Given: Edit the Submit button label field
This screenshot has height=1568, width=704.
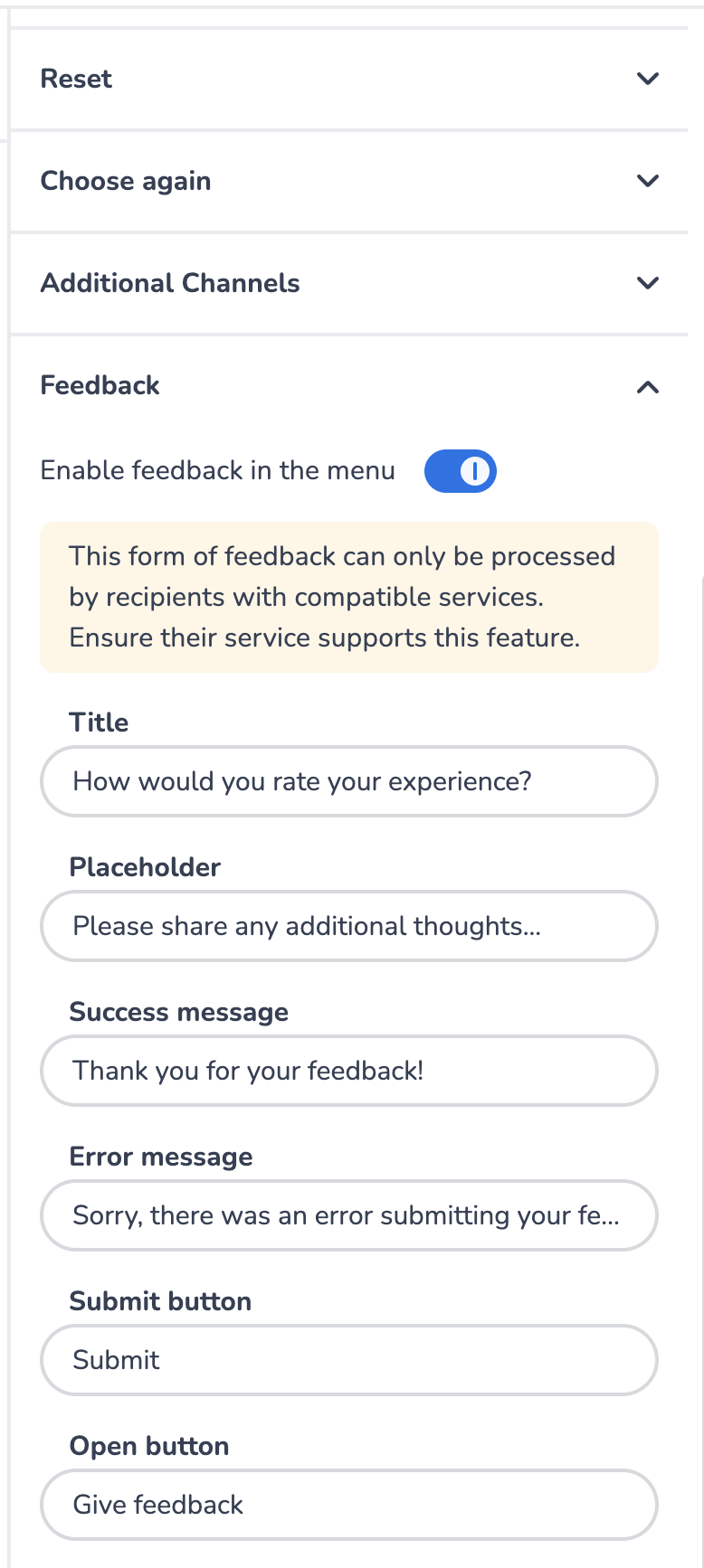Looking at the screenshot, I should point(348,1360).
